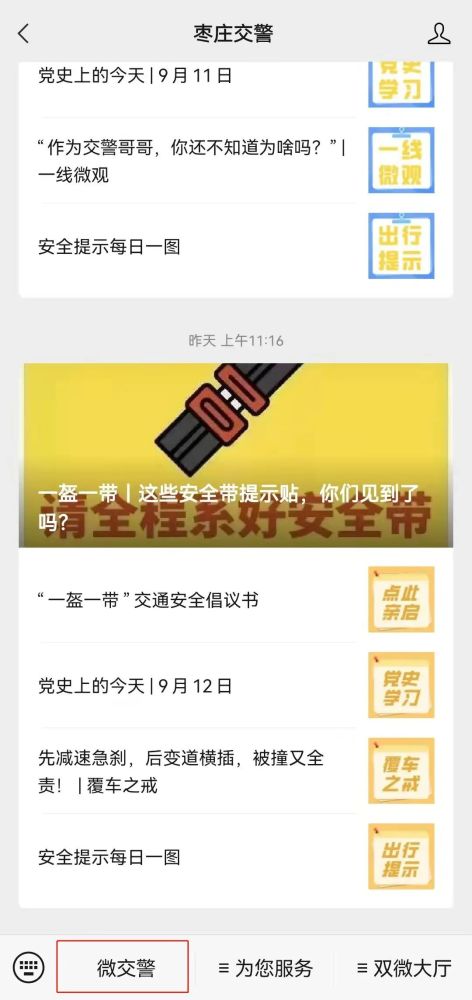This screenshot has height=1000, width=472.
Task: Open “一盔一带”交通安全倡议书 article
Action: (x=236, y=599)
